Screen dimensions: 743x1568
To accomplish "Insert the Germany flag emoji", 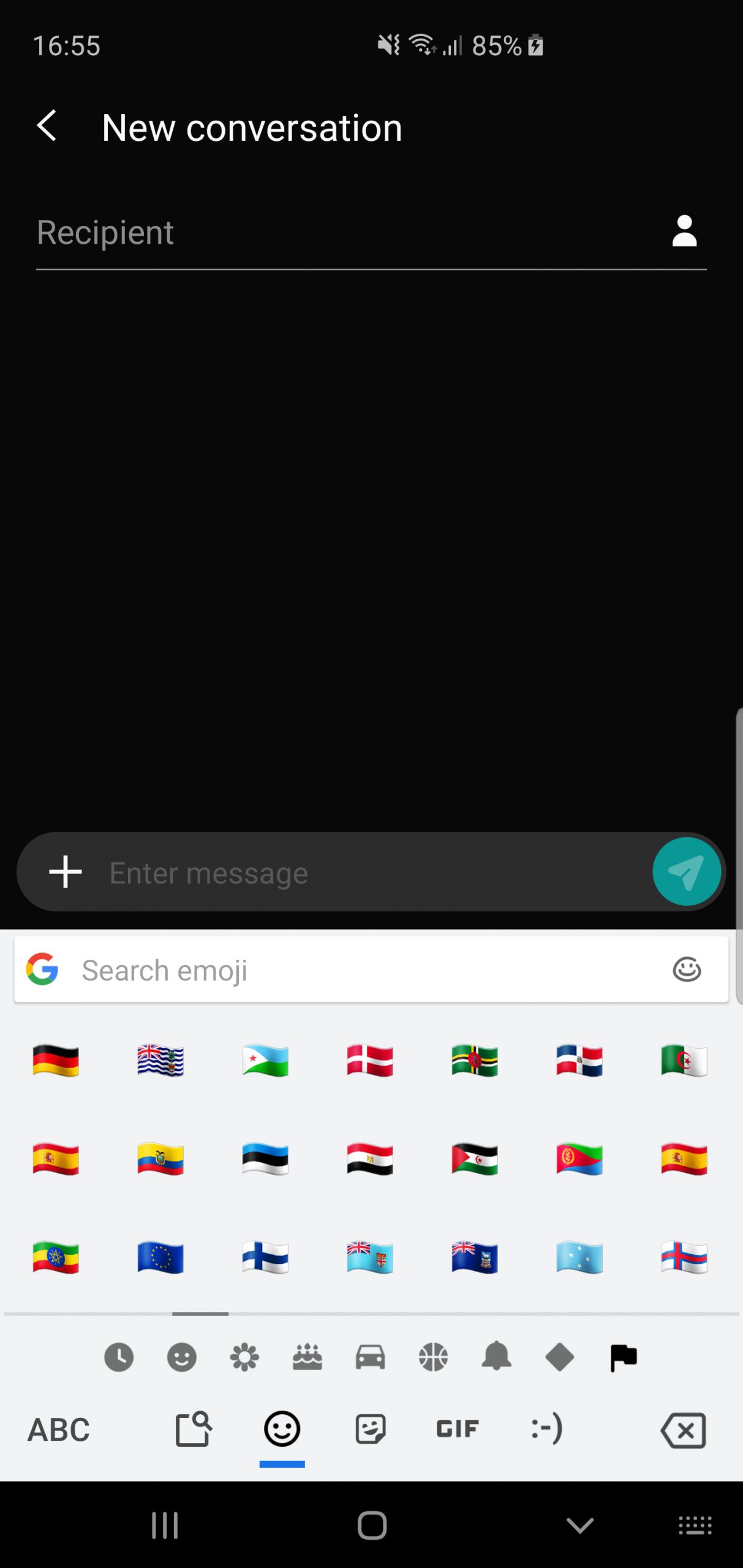I will coord(56,1061).
